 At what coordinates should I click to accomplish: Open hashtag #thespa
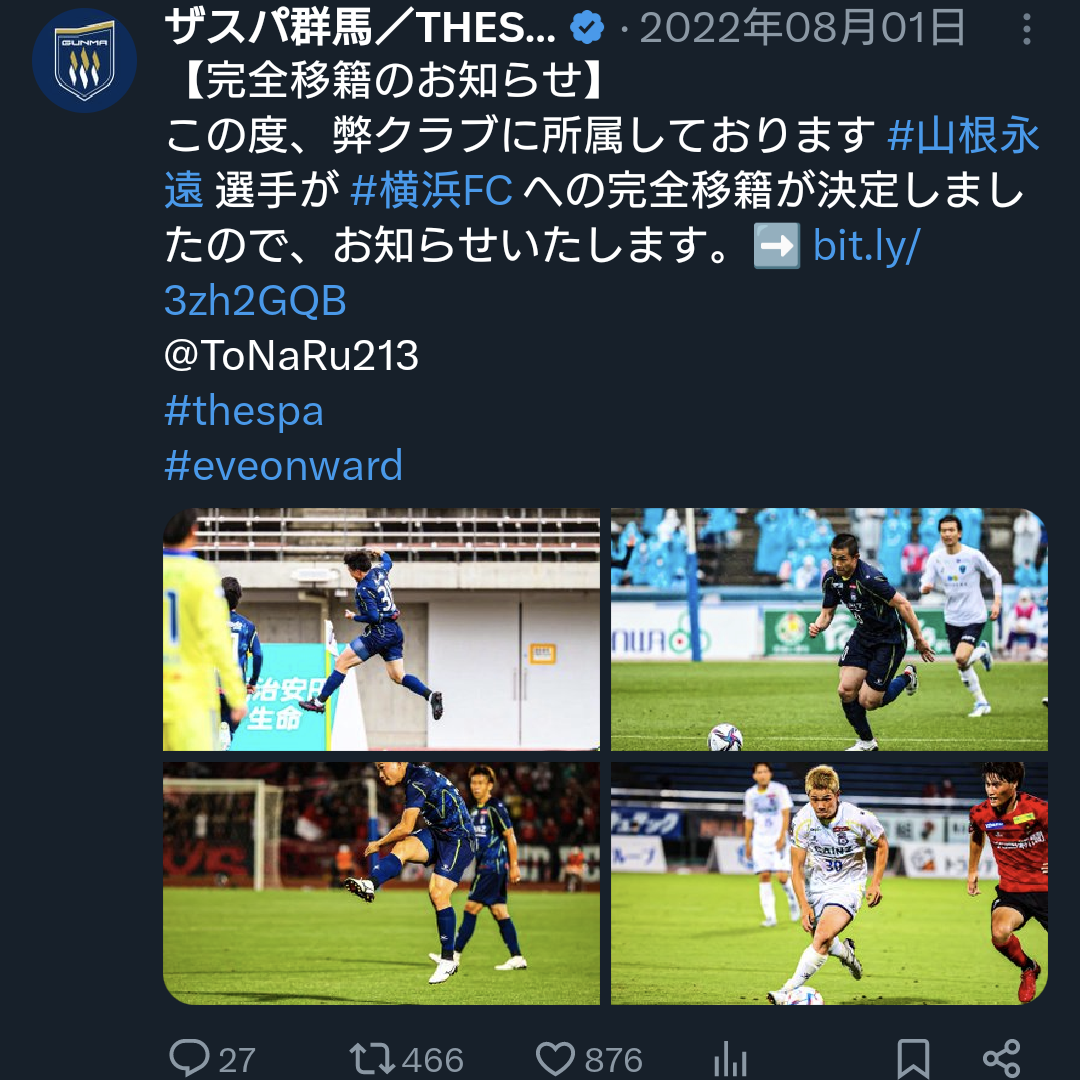244,412
